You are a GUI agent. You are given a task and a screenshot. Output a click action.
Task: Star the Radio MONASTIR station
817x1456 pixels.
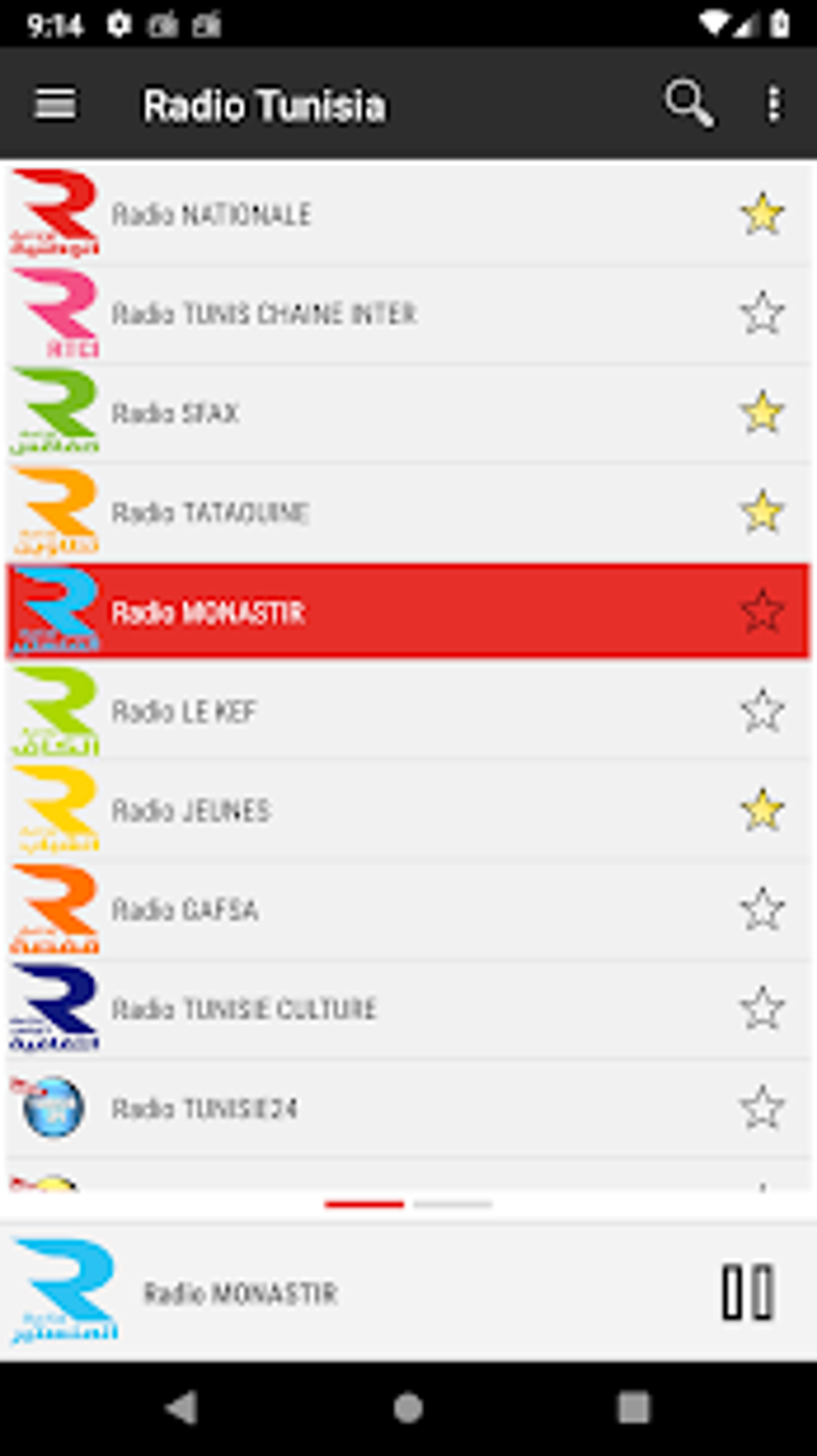tap(762, 611)
